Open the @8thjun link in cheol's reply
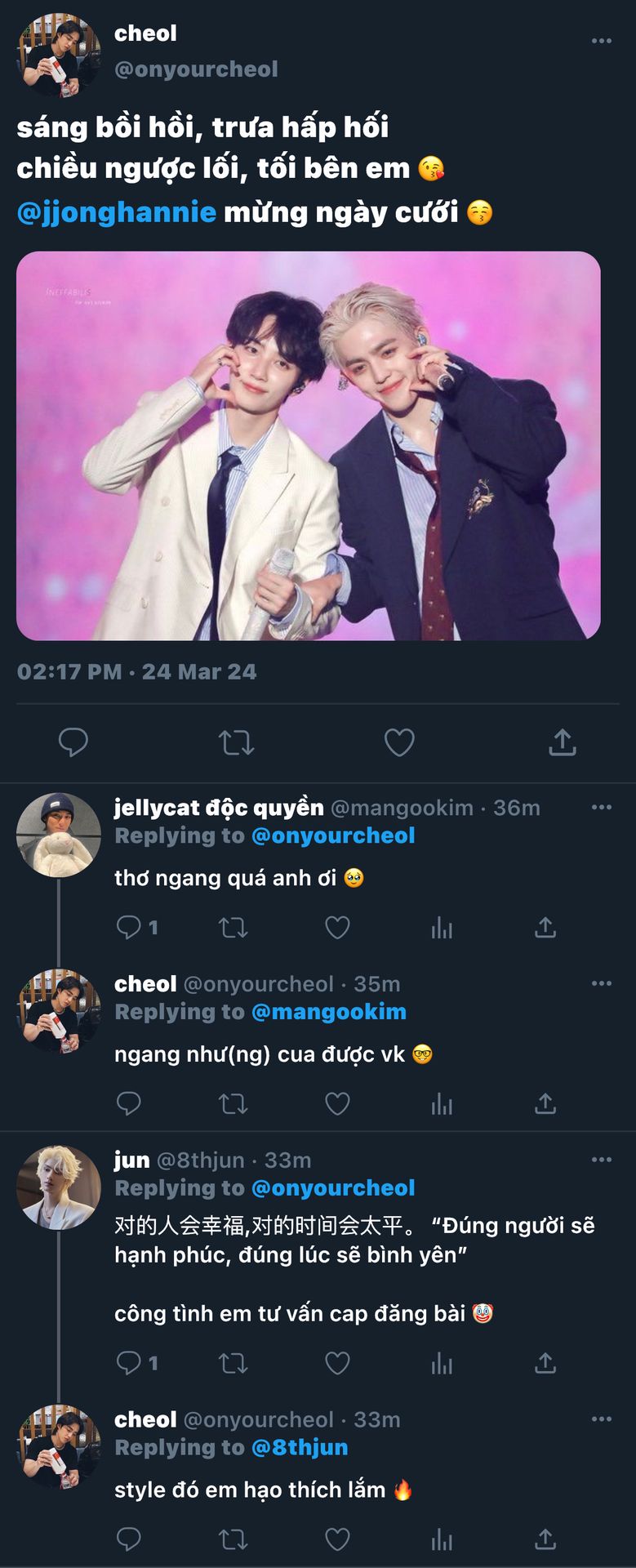 point(300,1447)
